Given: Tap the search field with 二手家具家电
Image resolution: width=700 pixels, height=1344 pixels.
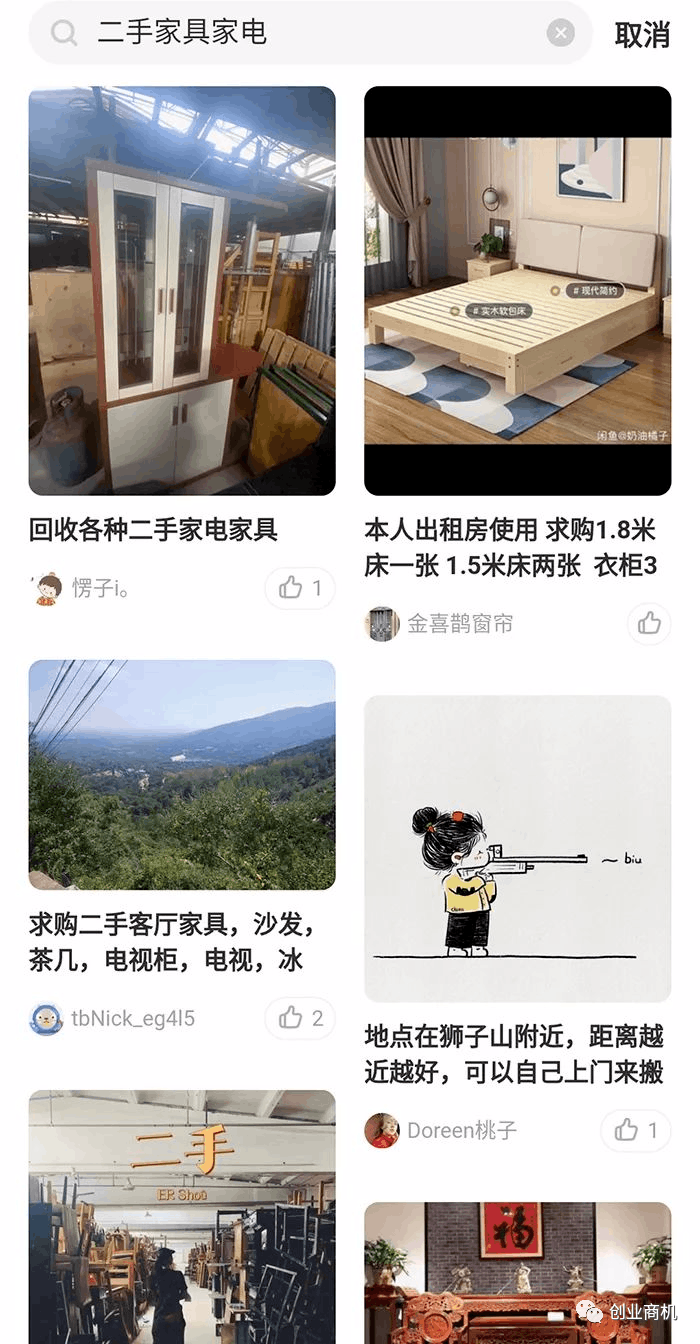Looking at the screenshot, I should (x=300, y=33).
